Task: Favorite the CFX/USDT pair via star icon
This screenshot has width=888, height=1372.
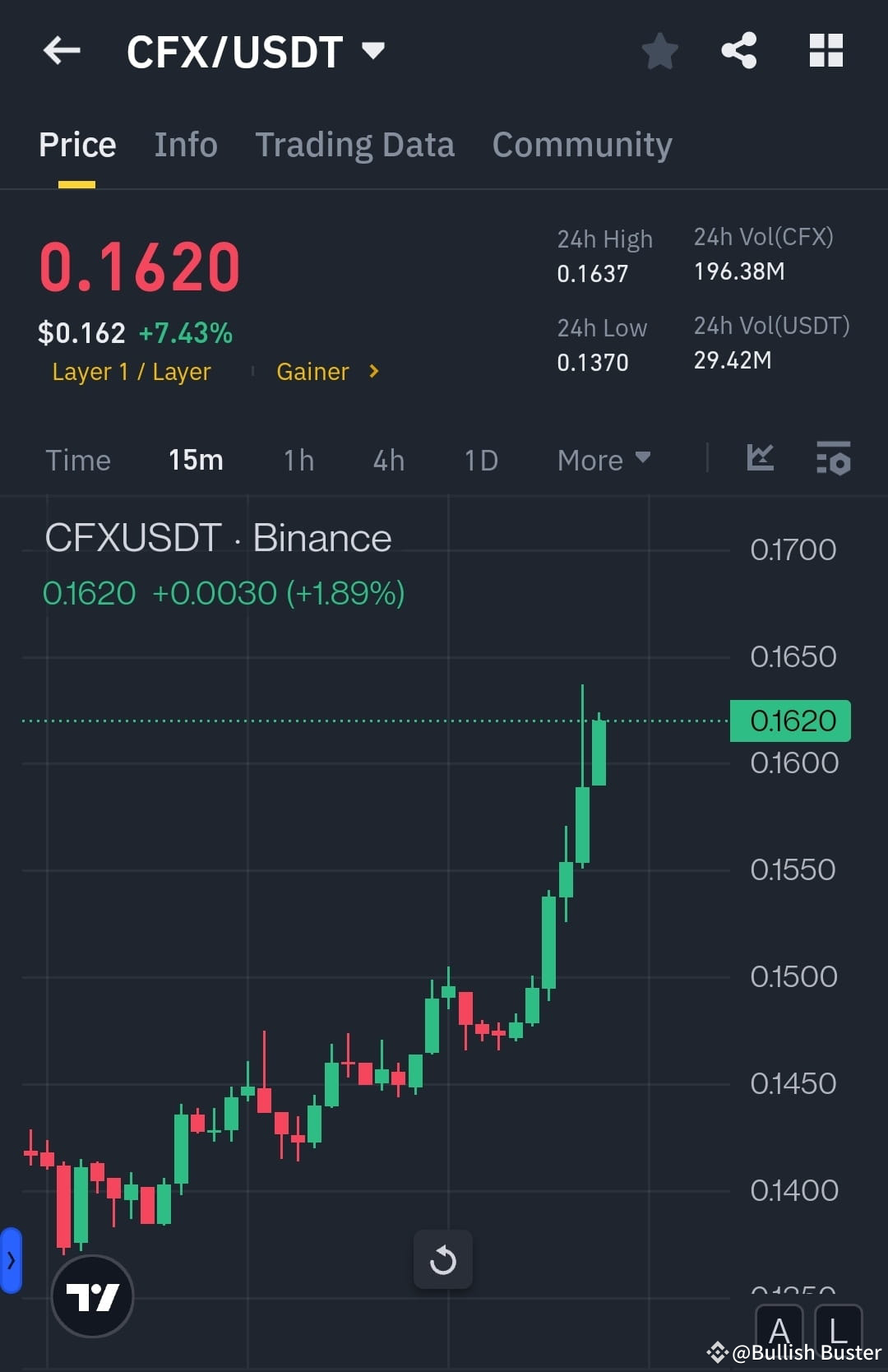Action: (x=659, y=51)
